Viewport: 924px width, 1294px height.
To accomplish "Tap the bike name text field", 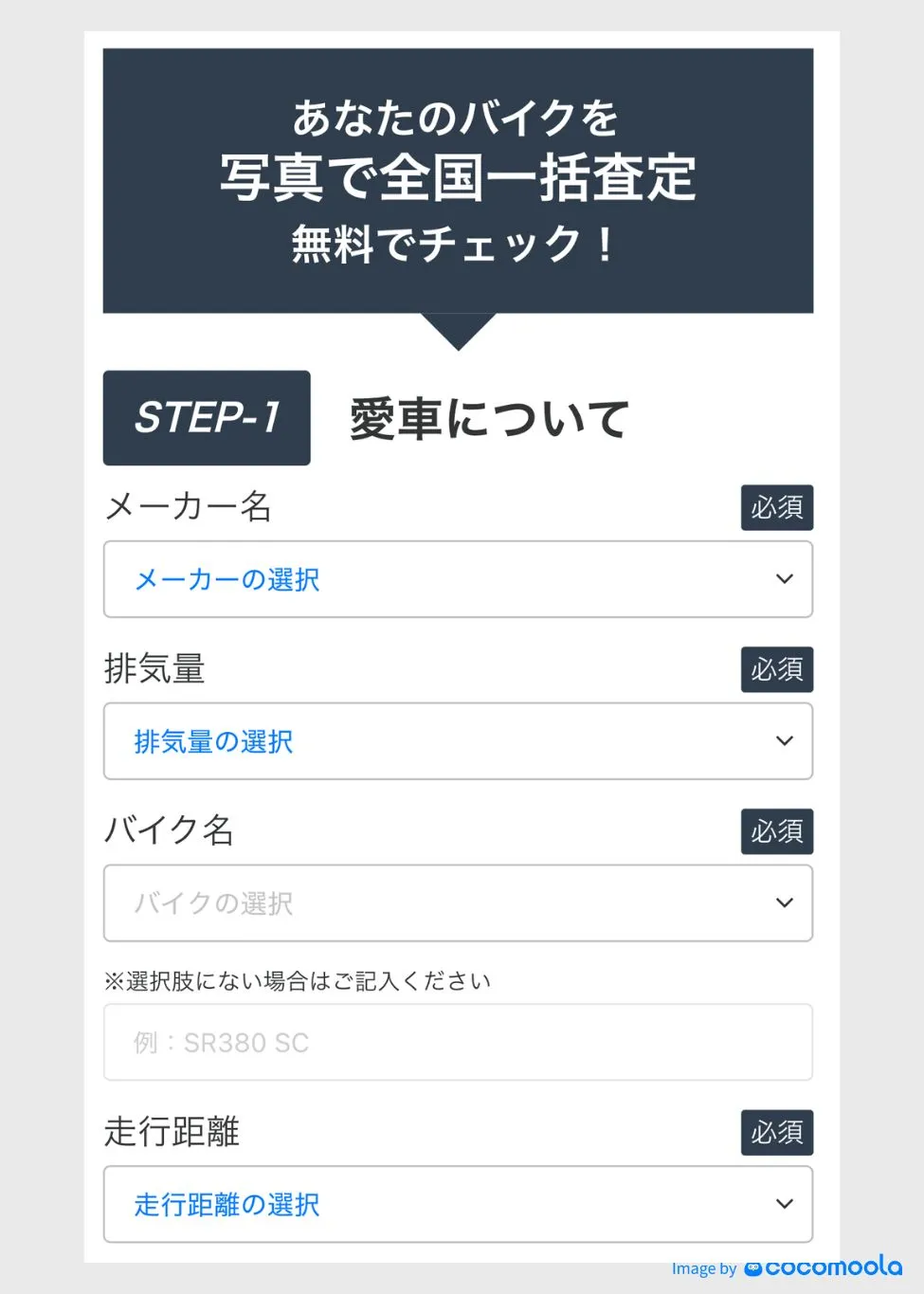I will (x=458, y=1043).
